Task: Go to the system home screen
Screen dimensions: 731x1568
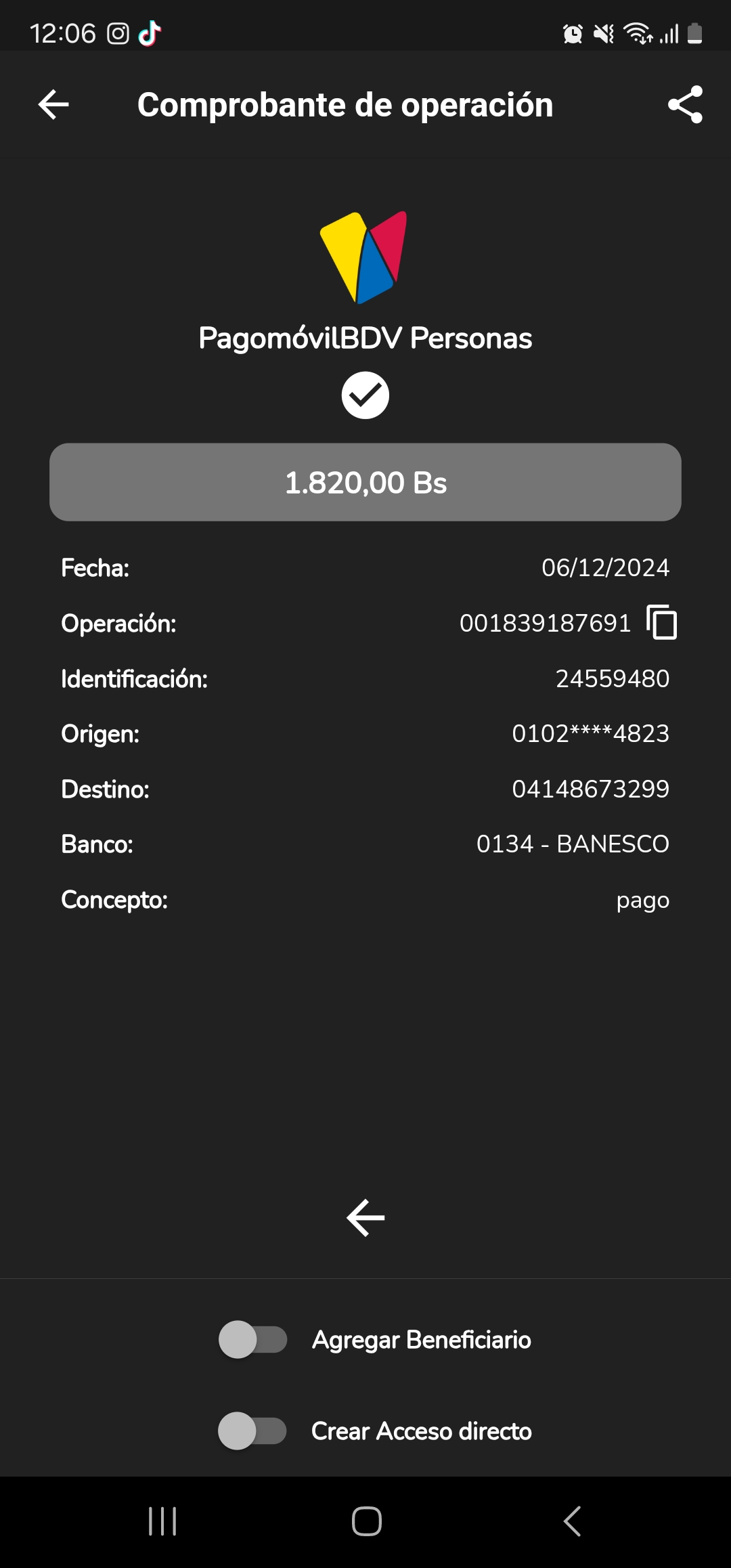Action: tap(366, 1521)
